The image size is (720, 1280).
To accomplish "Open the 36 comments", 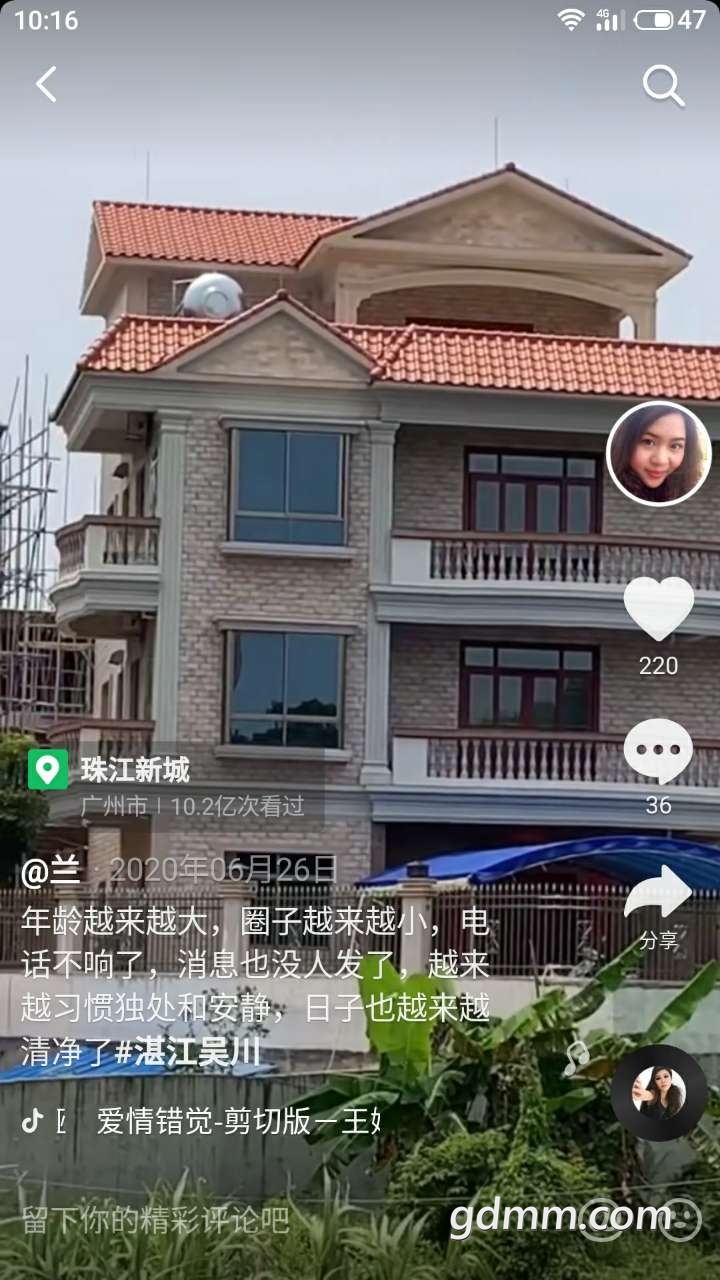I will [x=658, y=752].
